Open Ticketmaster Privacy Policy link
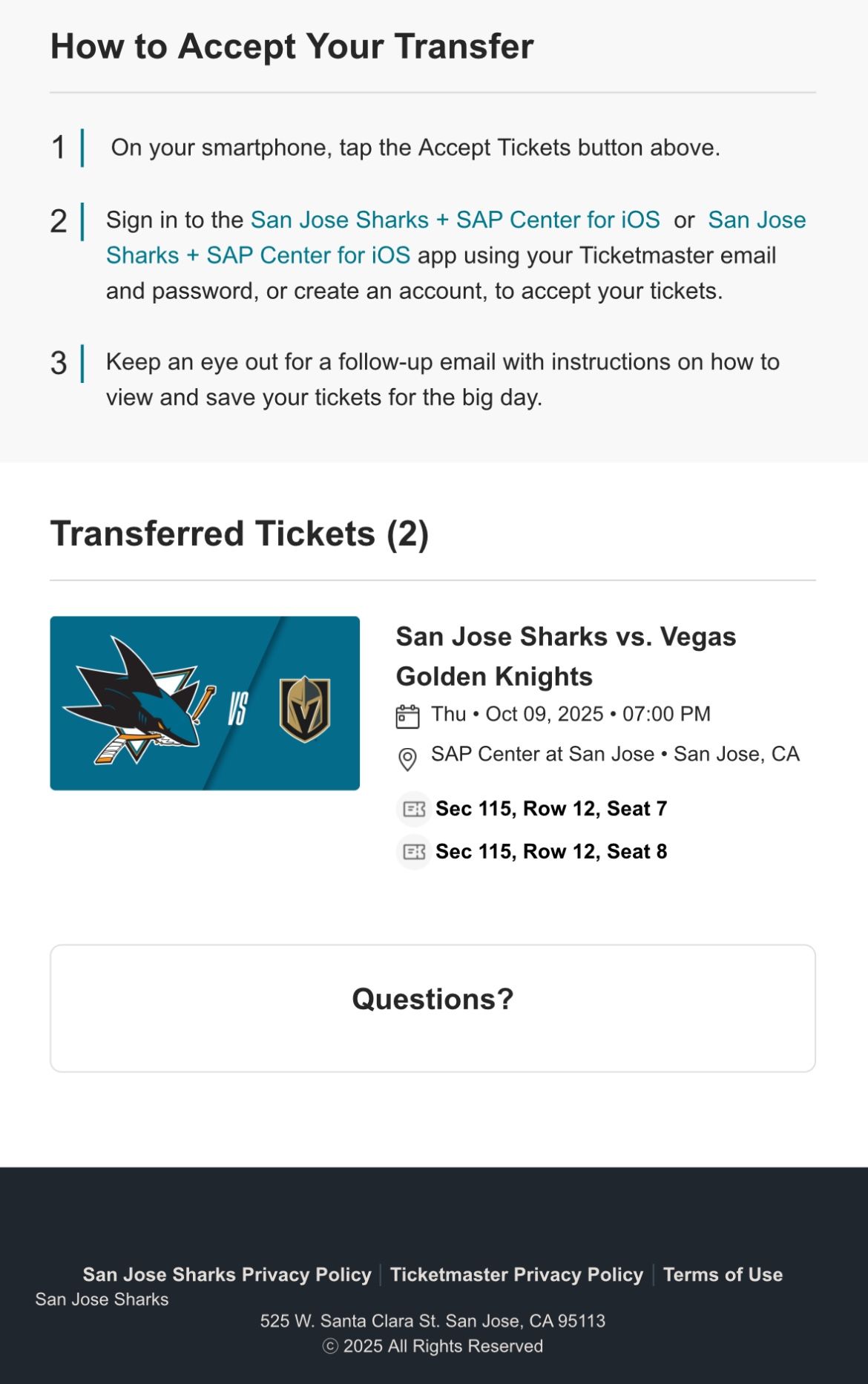Viewport: 868px width, 1384px height. (516, 1274)
